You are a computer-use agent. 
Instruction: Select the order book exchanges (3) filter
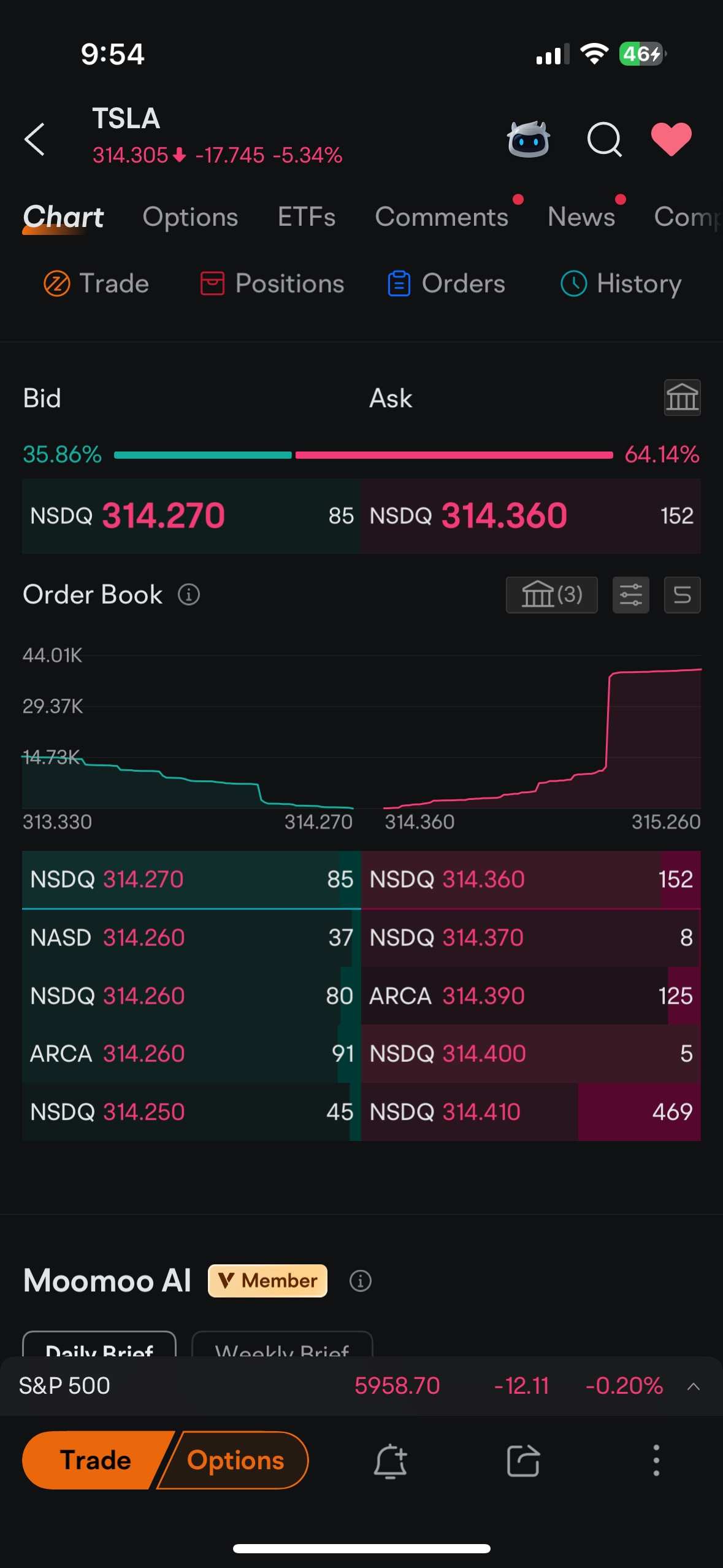click(551, 594)
